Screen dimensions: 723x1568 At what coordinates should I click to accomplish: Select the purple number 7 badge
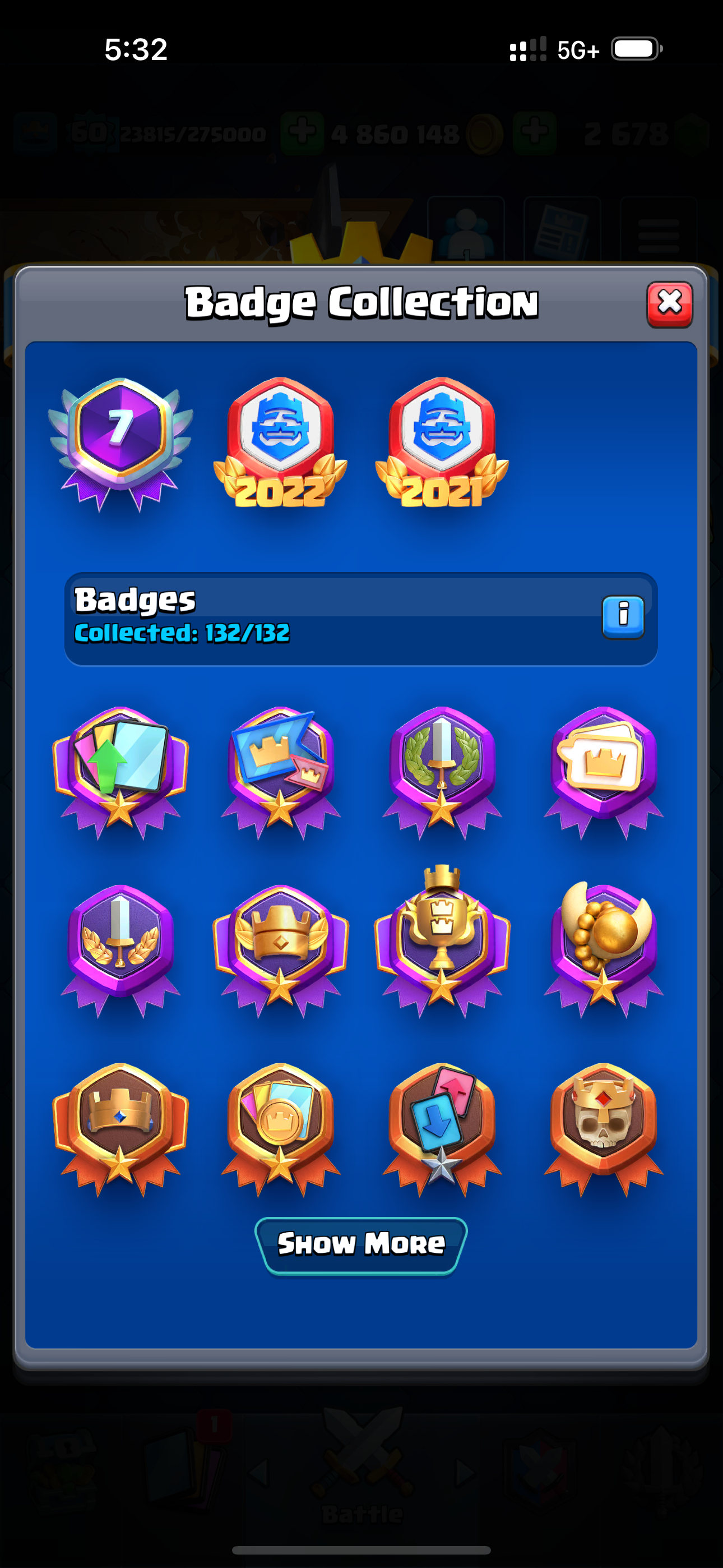(x=121, y=444)
